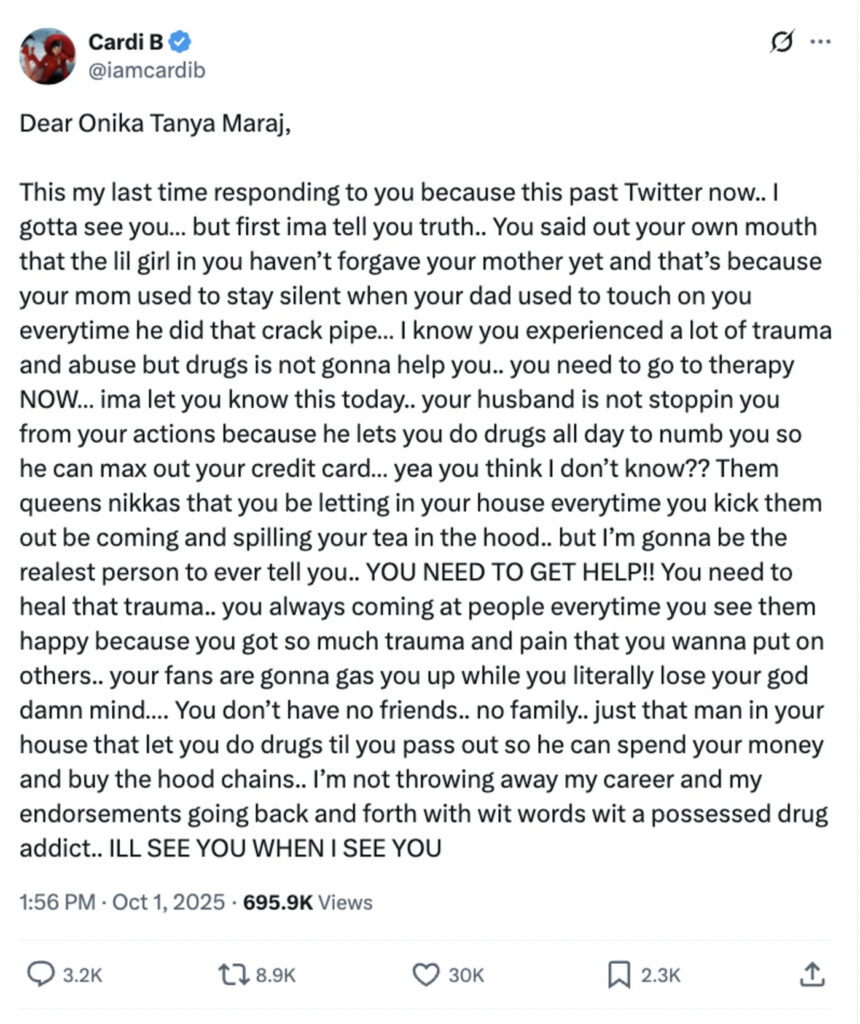Viewport: 860px width, 1024px height.
Task: Bookmark this post
Action: coord(619,974)
